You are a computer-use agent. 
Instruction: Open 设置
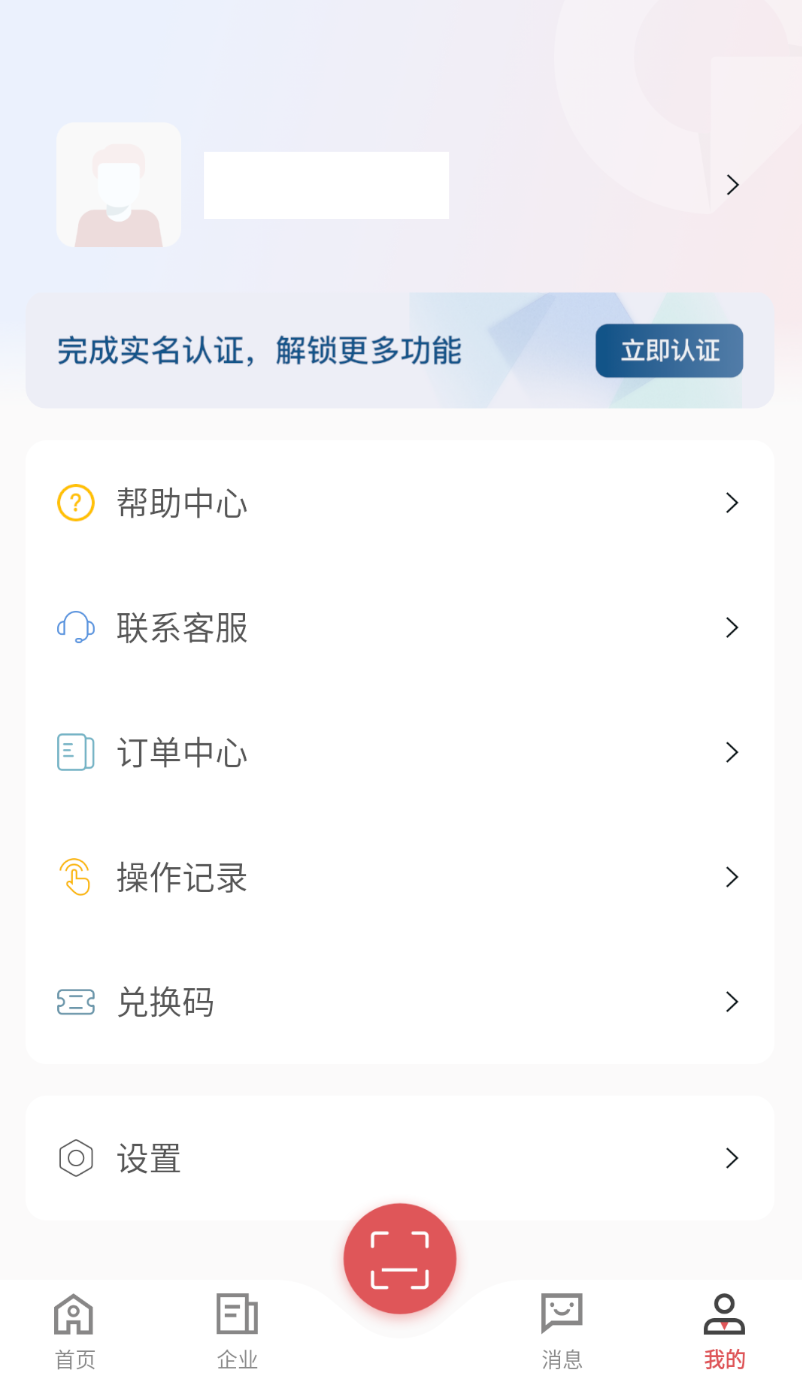click(400, 1158)
